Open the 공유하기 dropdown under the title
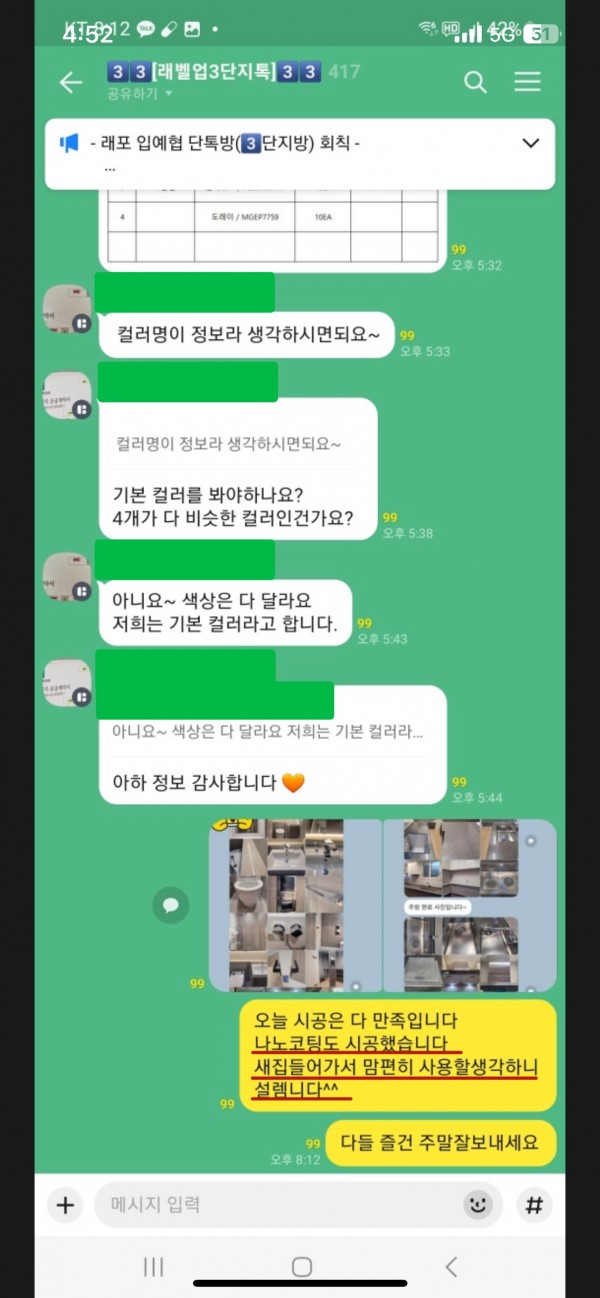This screenshot has height=1298, width=600. (140, 93)
